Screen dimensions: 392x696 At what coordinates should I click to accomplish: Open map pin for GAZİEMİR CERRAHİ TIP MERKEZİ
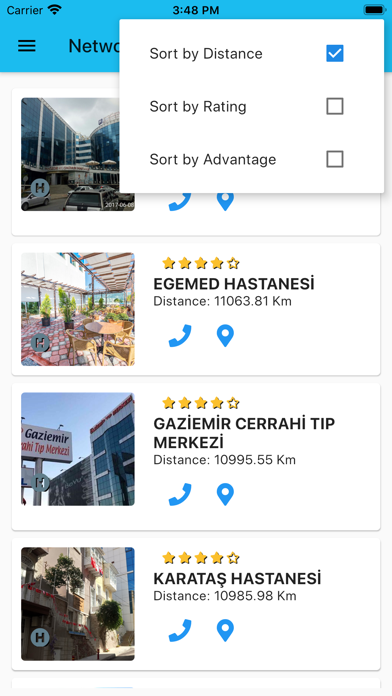[x=225, y=494]
